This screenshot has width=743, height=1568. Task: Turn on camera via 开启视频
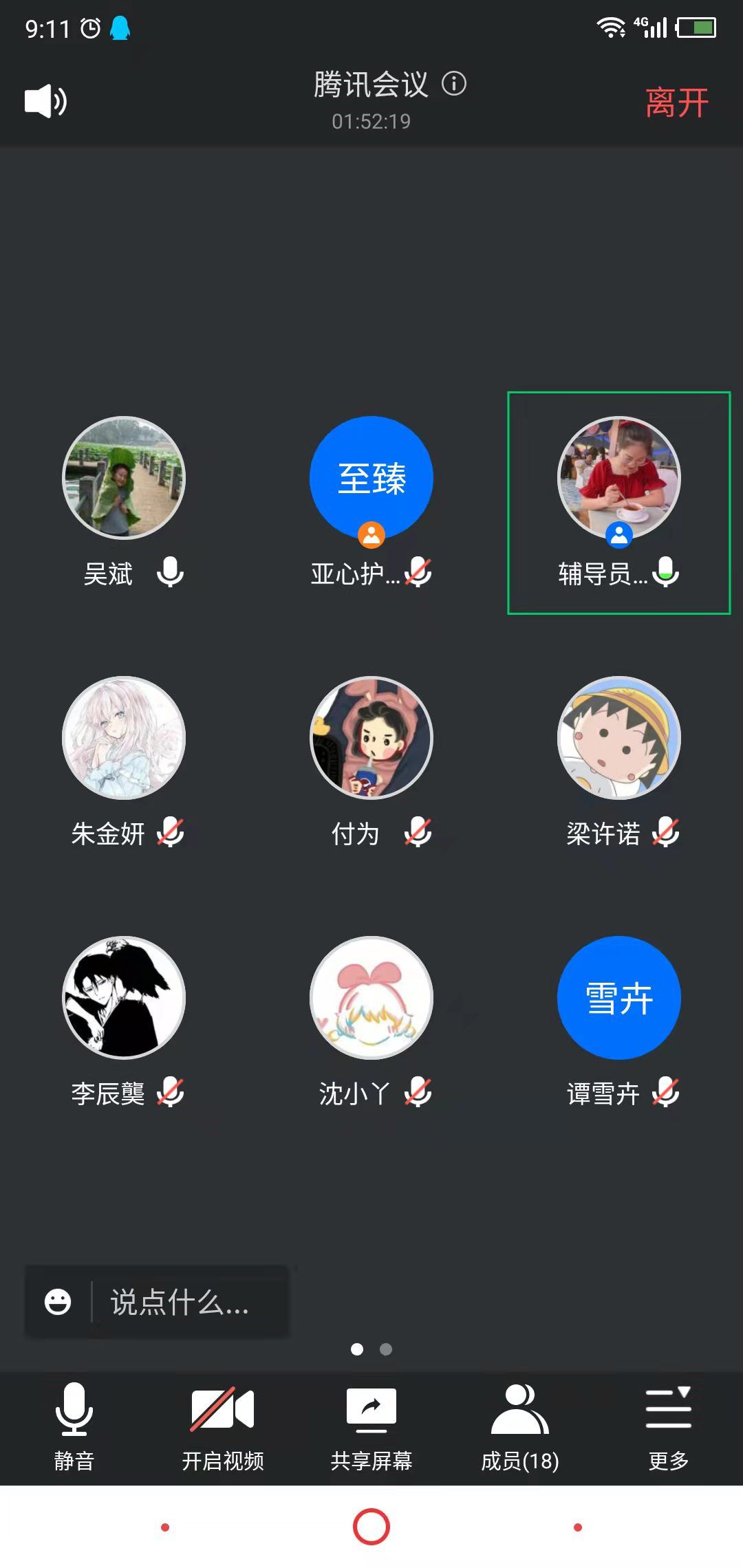click(222, 1425)
